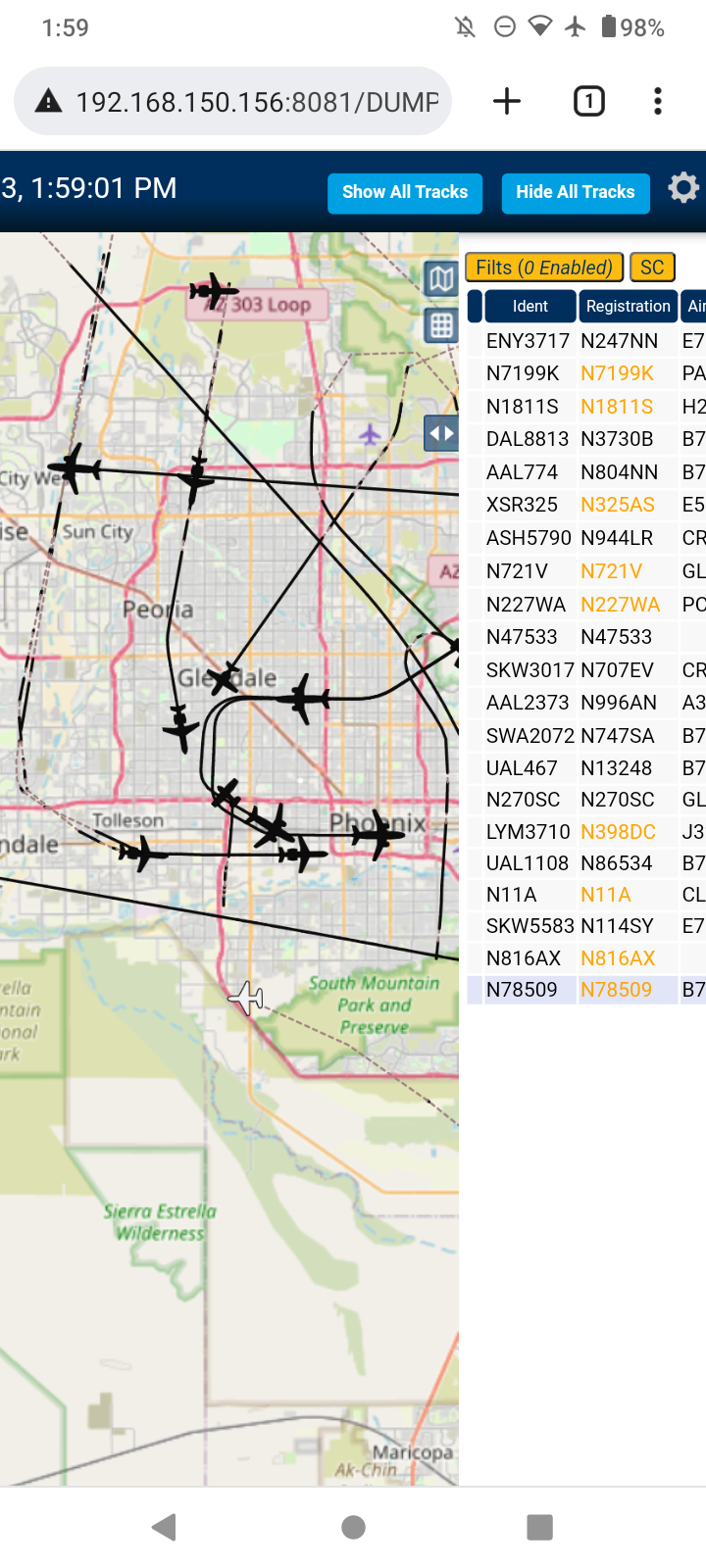706x1568 pixels.
Task: Toggle the sidebar with the arrows button
Action: click(441, 432)
